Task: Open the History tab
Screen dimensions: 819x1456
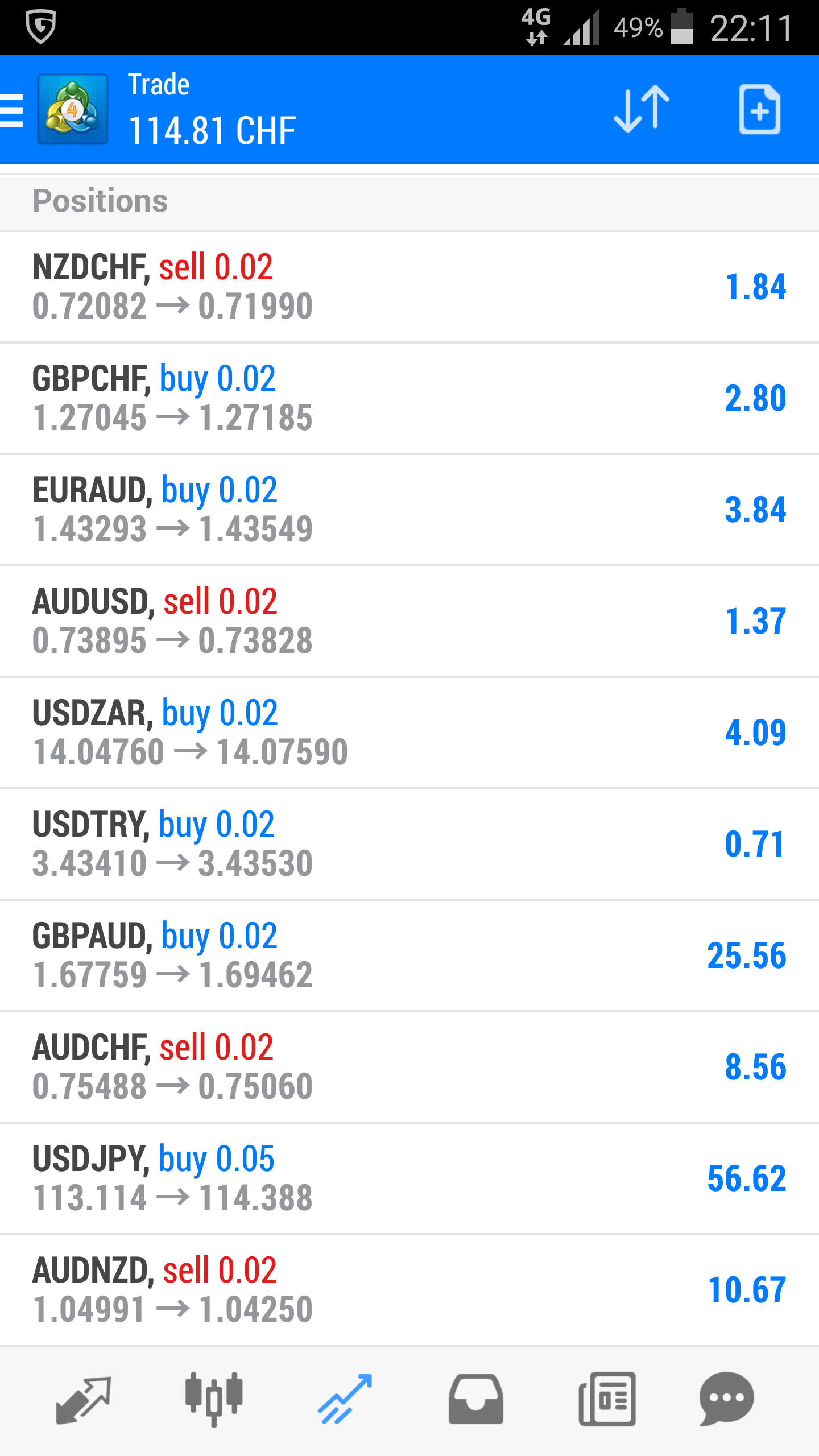Action: (476, 1400)
